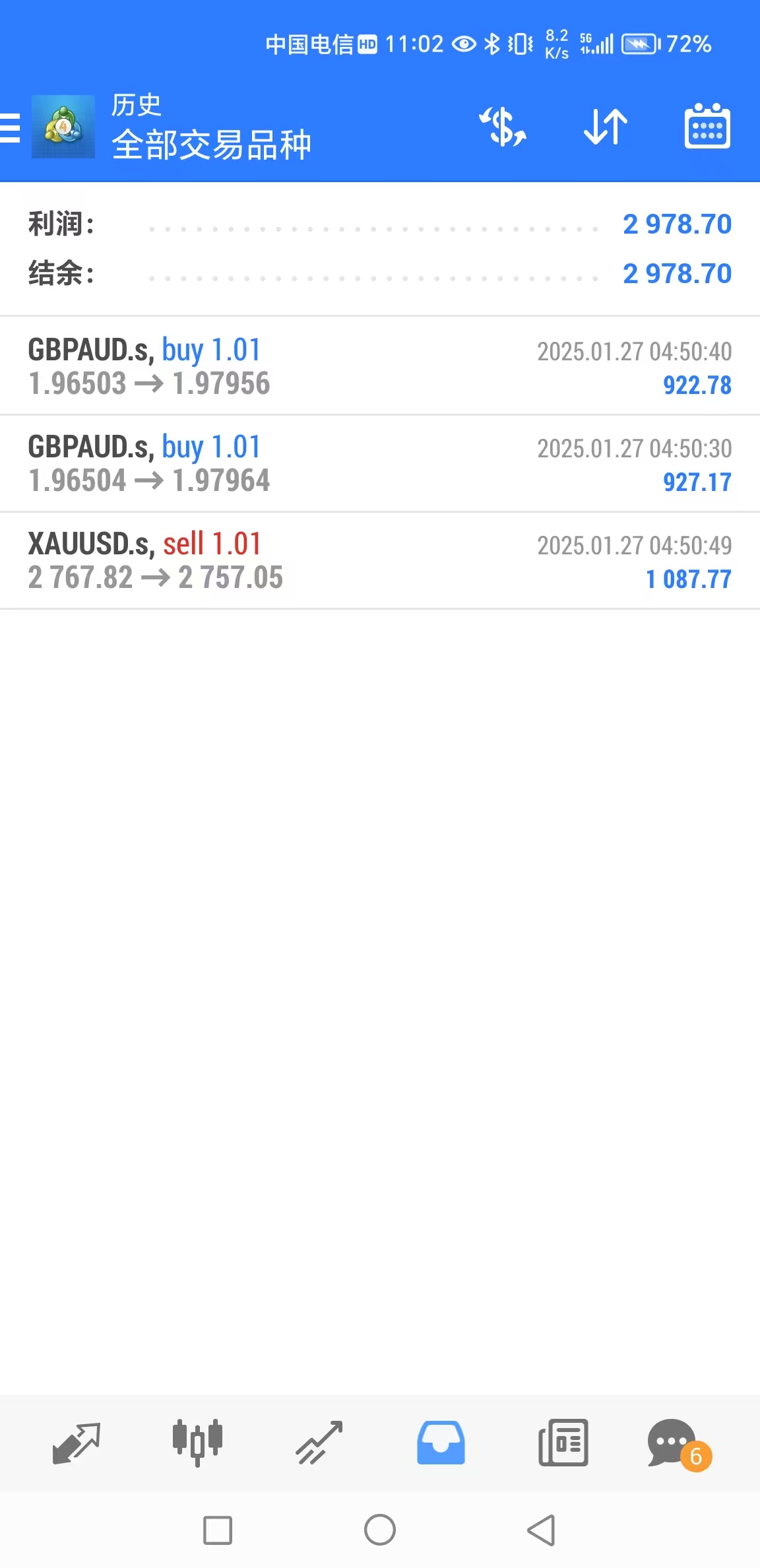The image size is (760, 1568).
Task: Tap the currency symbol filter icon
Action: coord(503,126)
